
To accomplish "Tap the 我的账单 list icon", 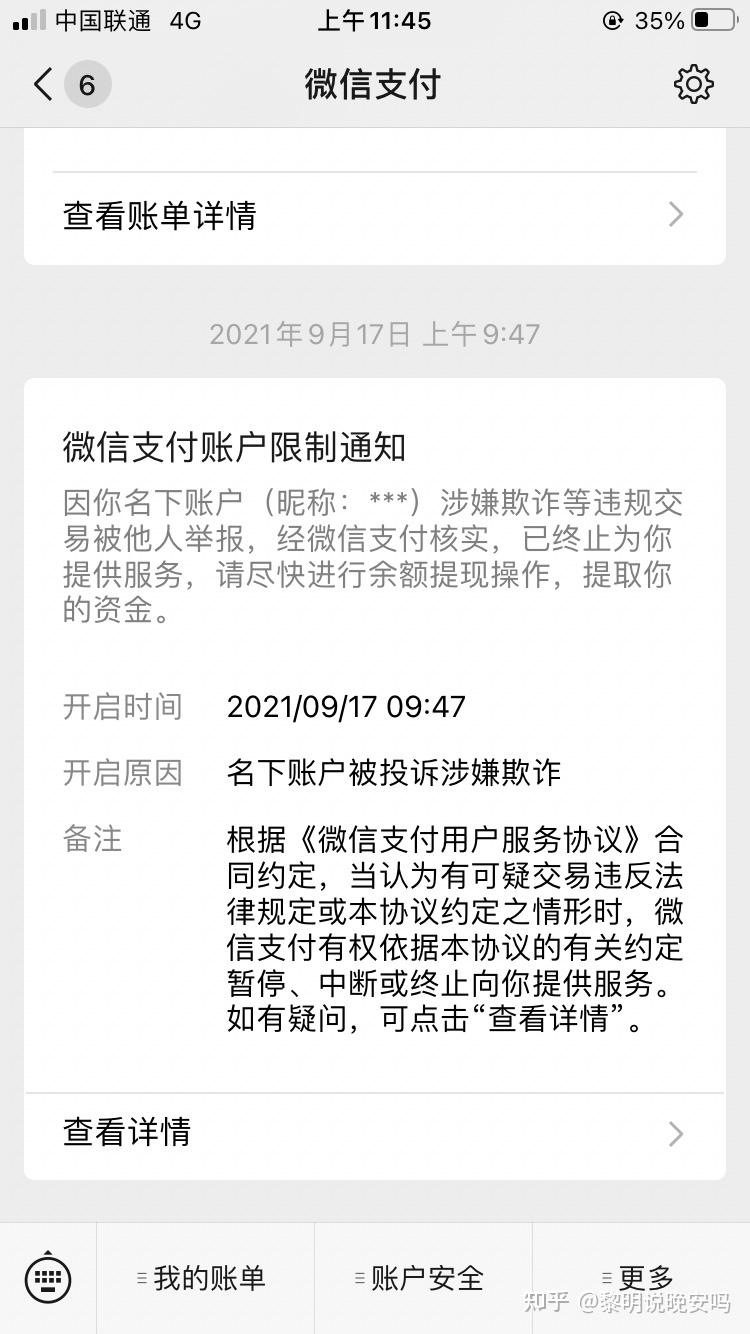I will click(140, 1278).
